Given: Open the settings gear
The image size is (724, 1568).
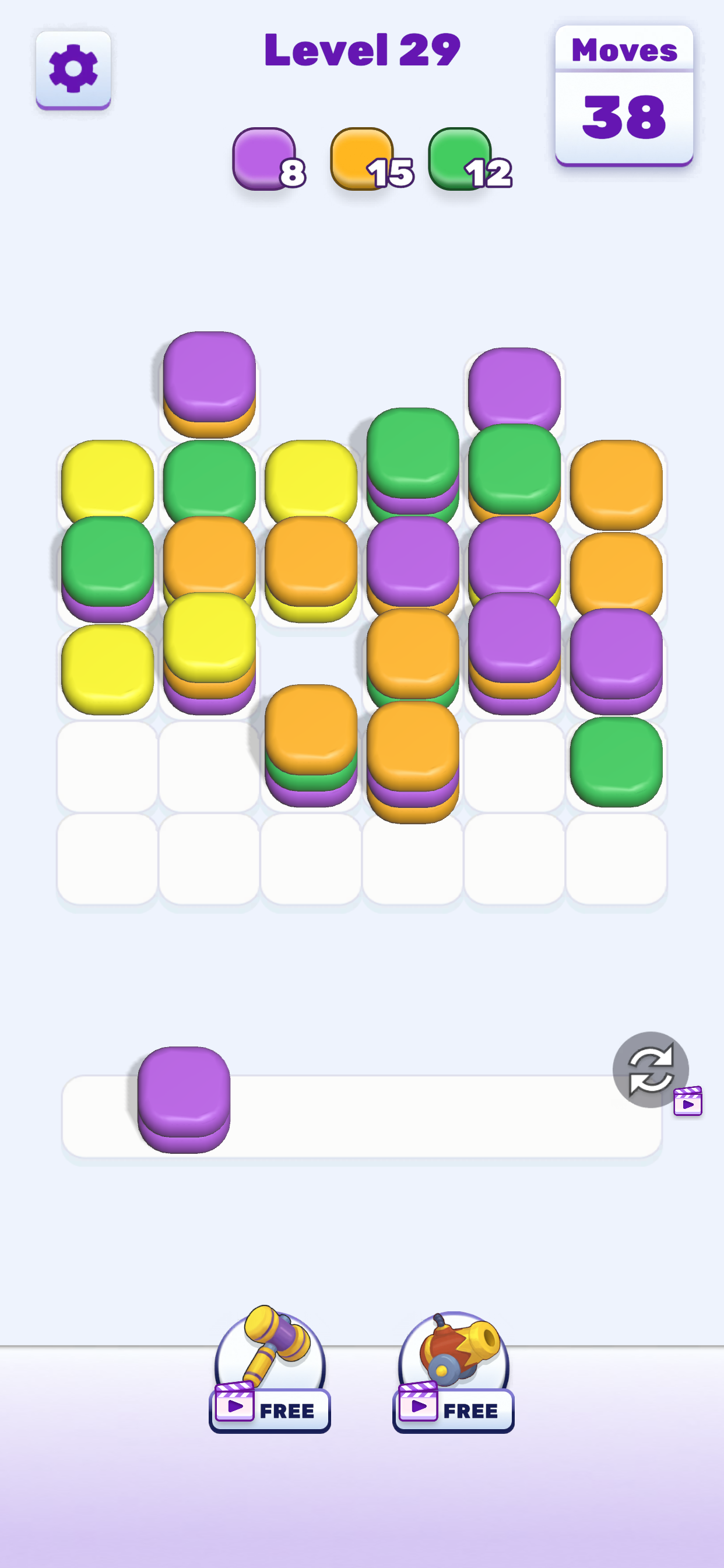Looking at the screenshot, I should (73, 69).
